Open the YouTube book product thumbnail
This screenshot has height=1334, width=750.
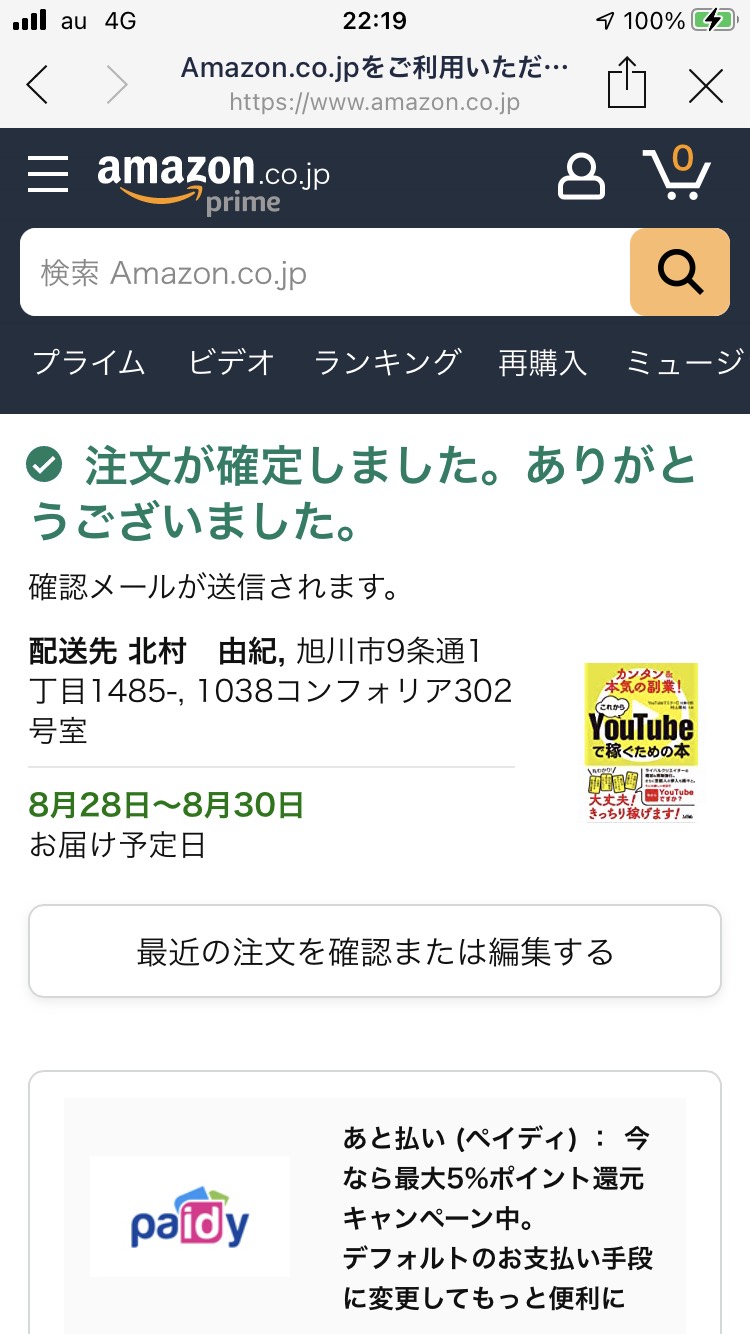click(641, 743)
